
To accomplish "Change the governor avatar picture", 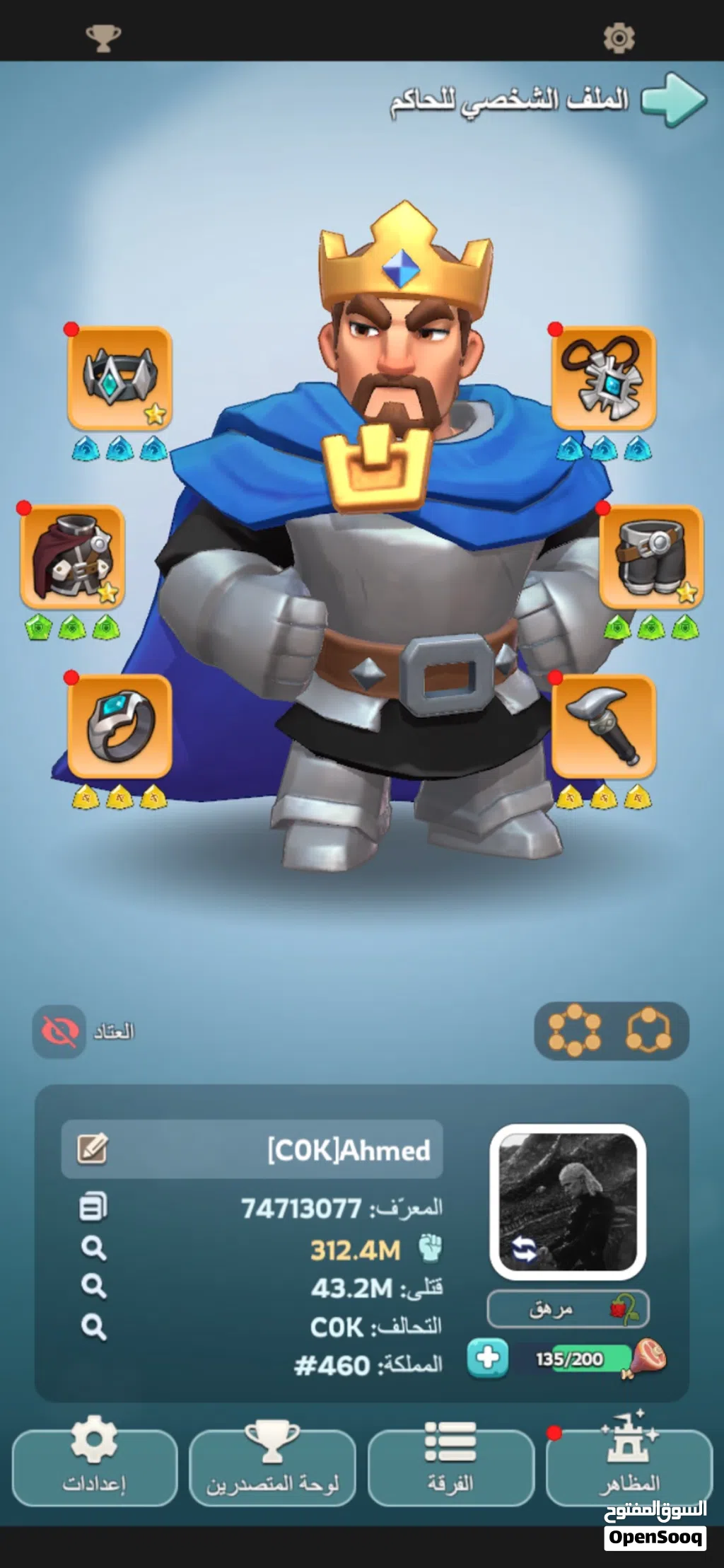I will click(x=524, y=1250).
